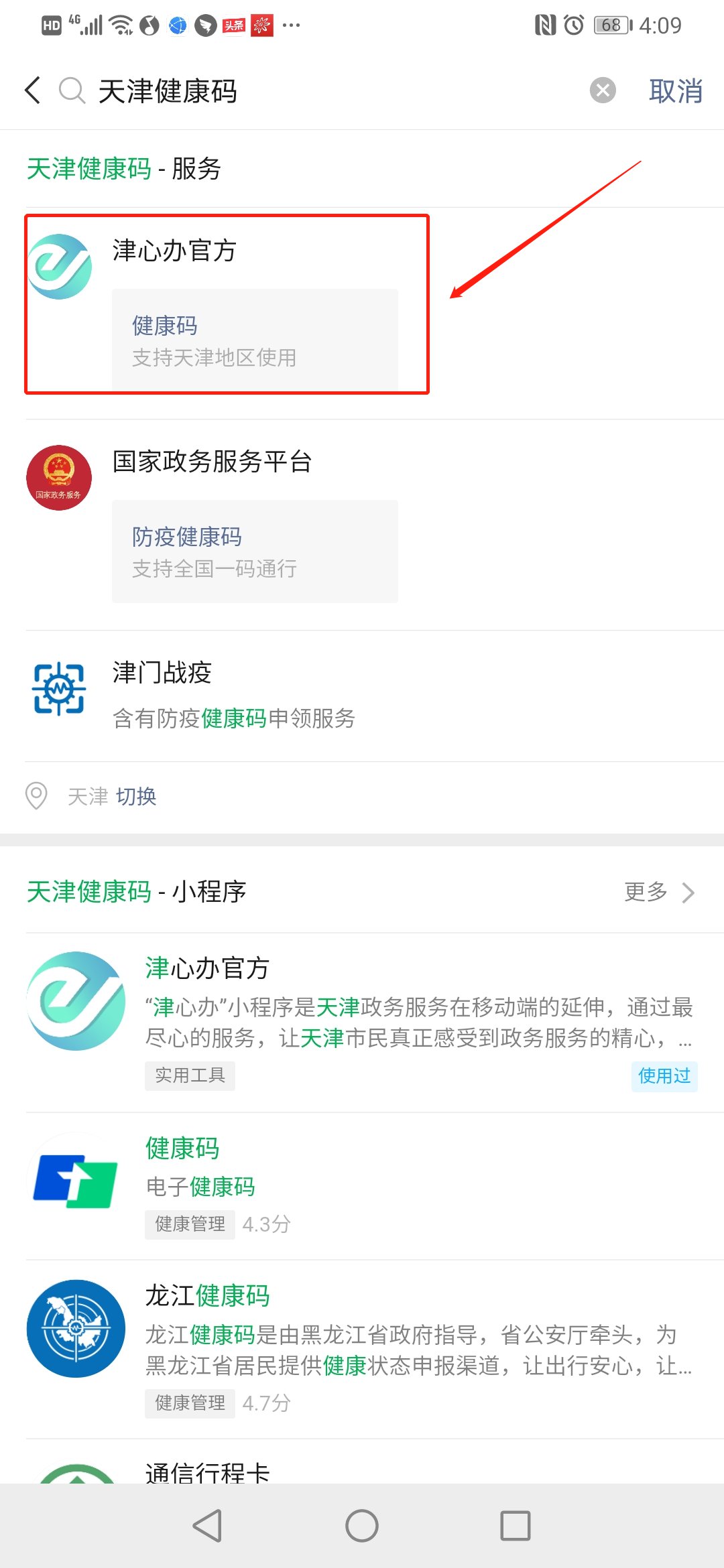Open the system recent apps view

[x=516, y=1526]
